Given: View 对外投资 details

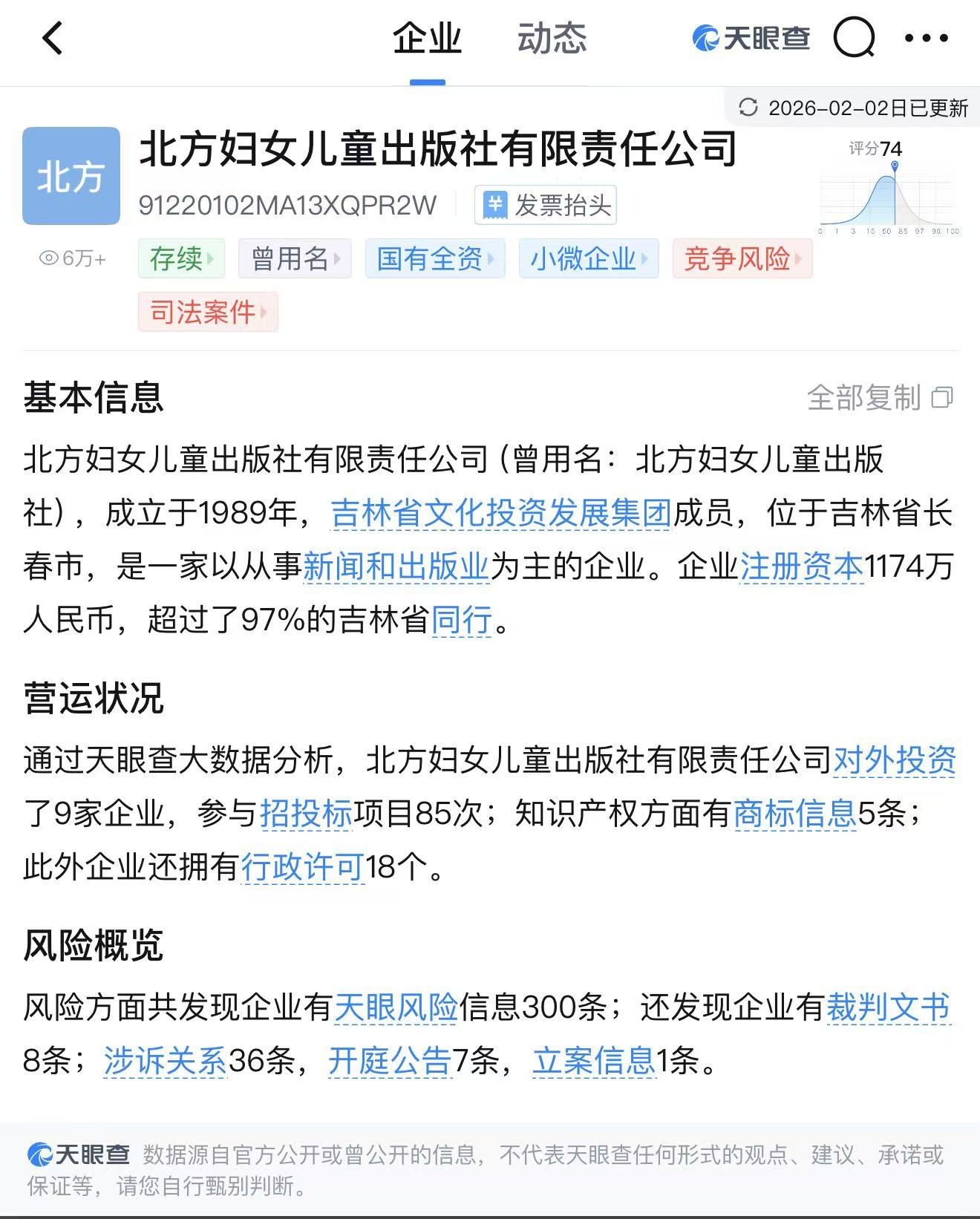Looking at the screenshot, I should [894, 759].
